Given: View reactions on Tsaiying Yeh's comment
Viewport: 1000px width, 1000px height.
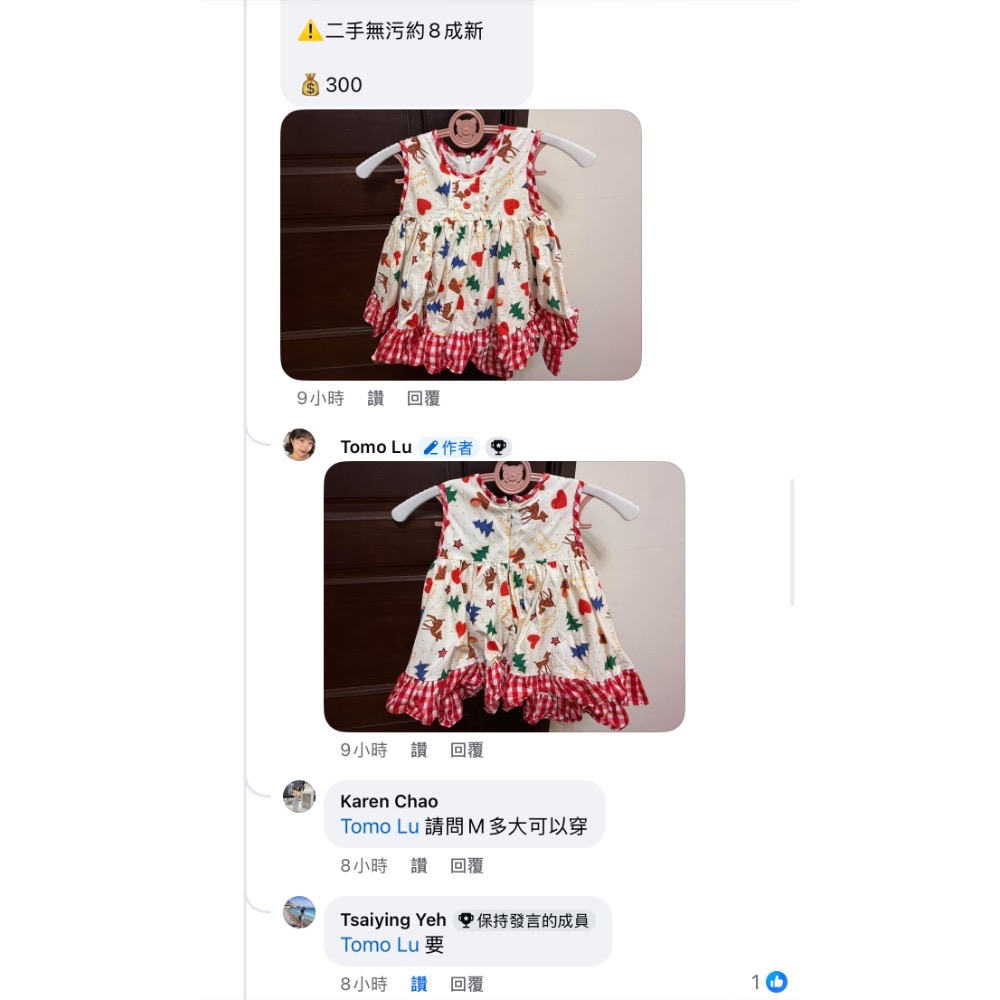Looking at the screenshot, I should [x=770, y=982].
